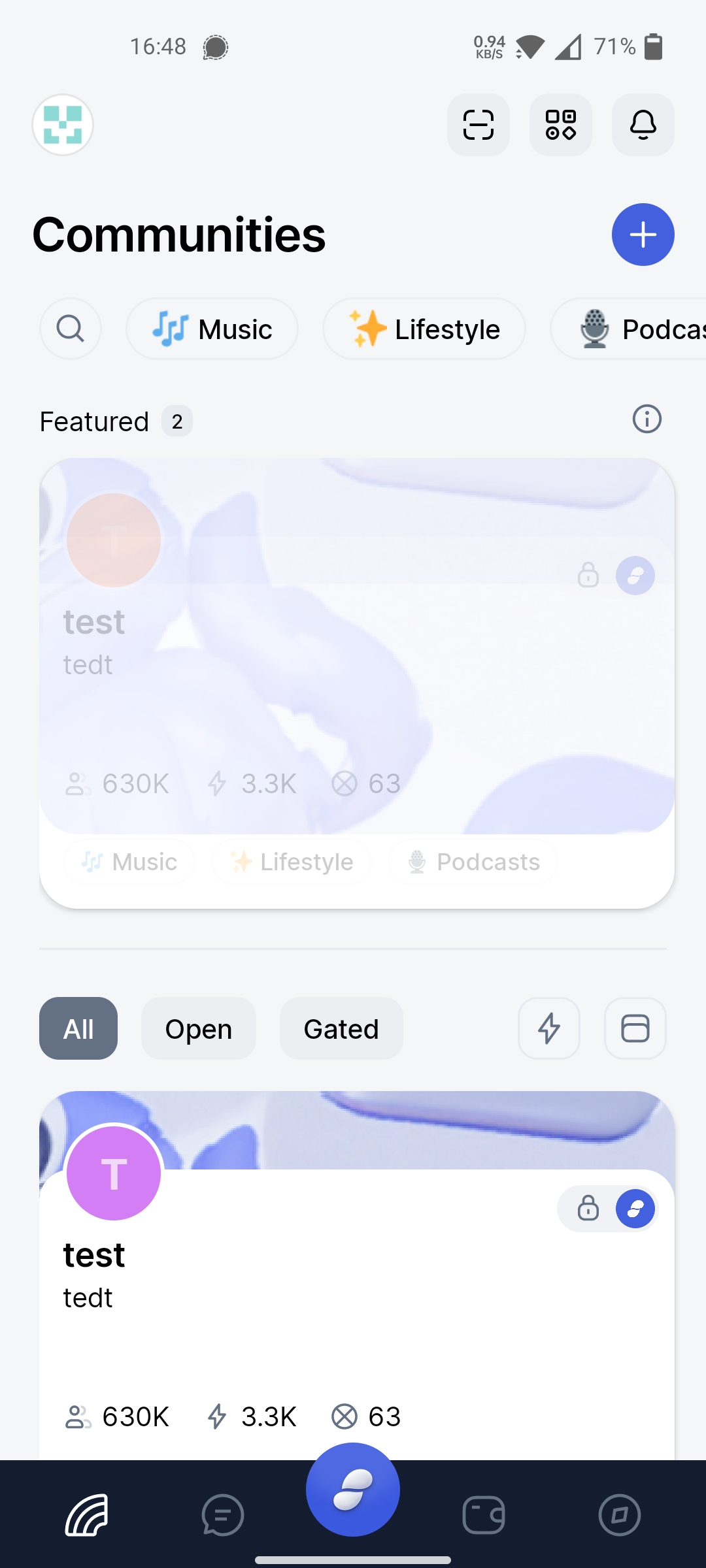The image size is (706, 1568).
Task: Open the QR code sharing screen
Action: pos(561,124)
